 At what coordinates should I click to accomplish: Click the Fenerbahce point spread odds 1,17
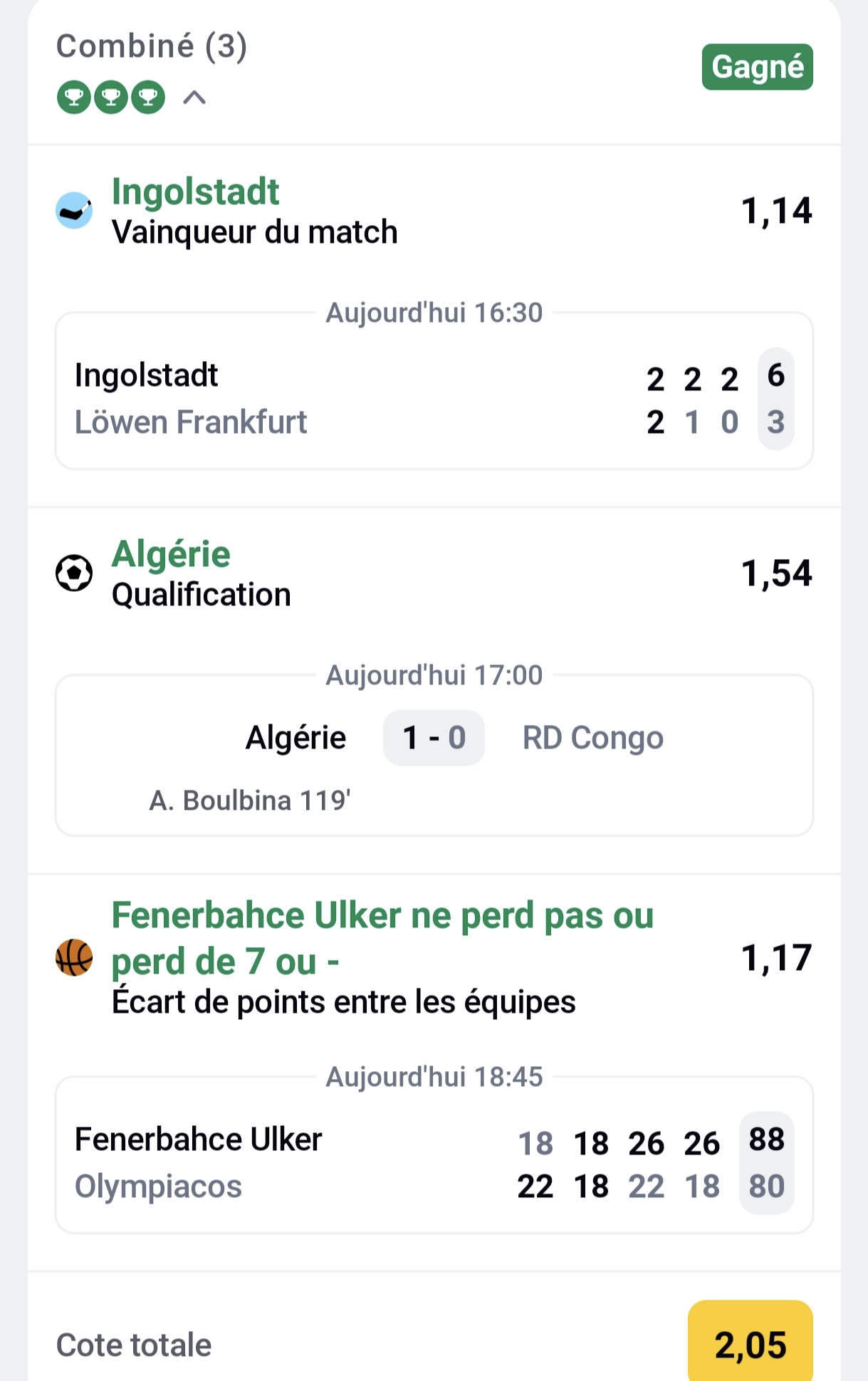click(x=777, y=959)
